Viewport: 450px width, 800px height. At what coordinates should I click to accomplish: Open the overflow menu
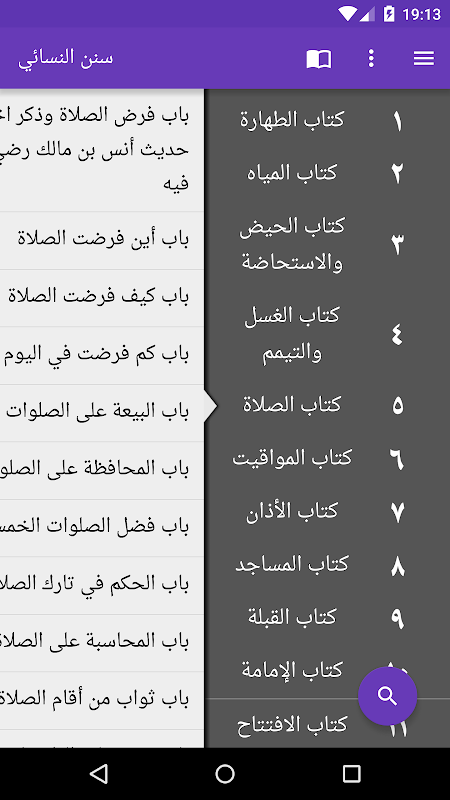pos(371,59)
